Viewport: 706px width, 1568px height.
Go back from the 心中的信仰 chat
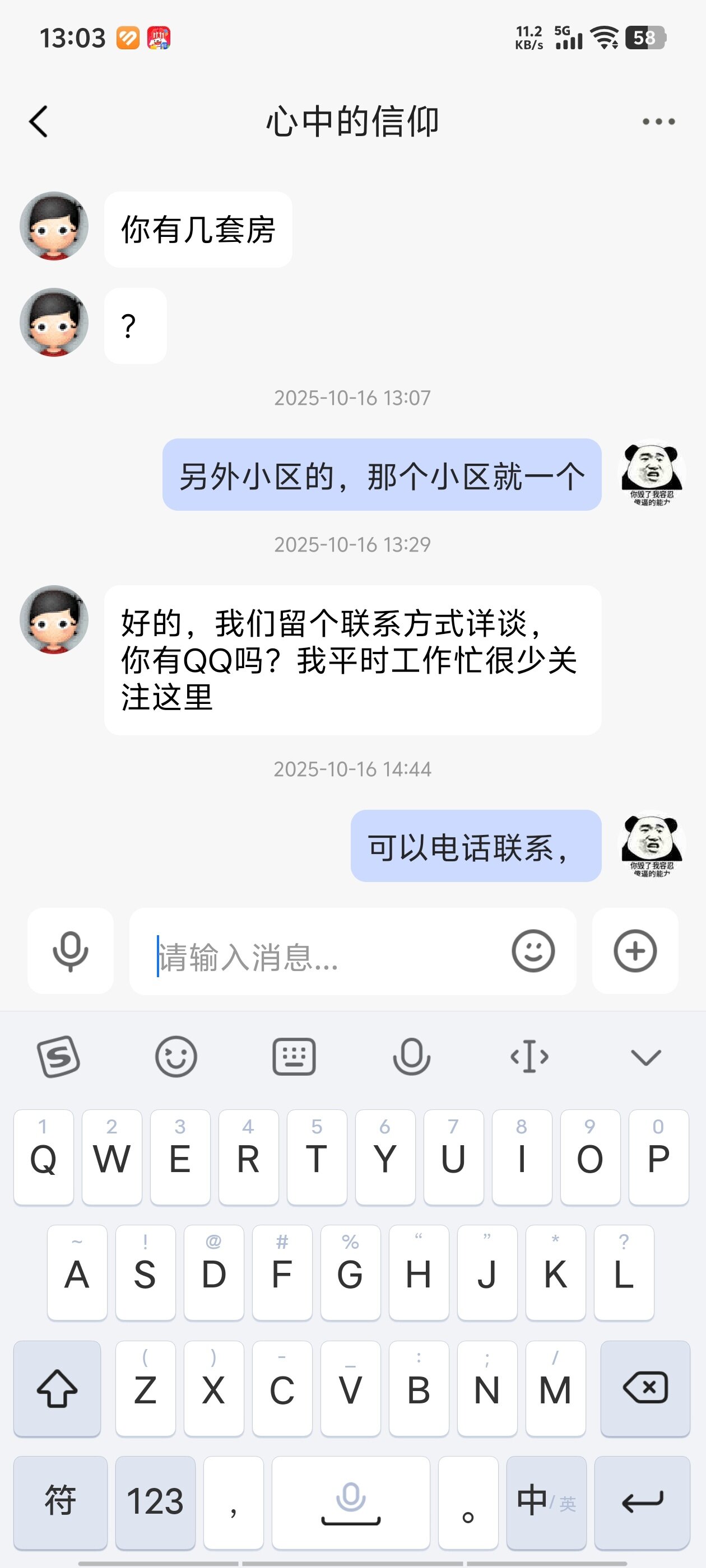(38, 122)
